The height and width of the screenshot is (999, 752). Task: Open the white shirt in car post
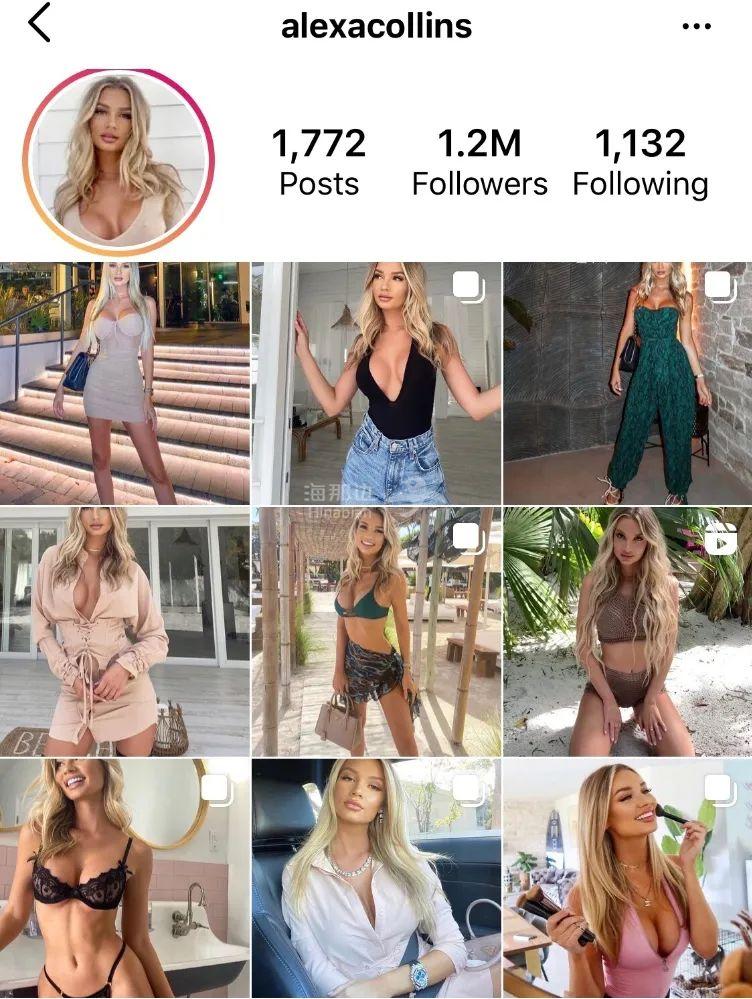376,878
